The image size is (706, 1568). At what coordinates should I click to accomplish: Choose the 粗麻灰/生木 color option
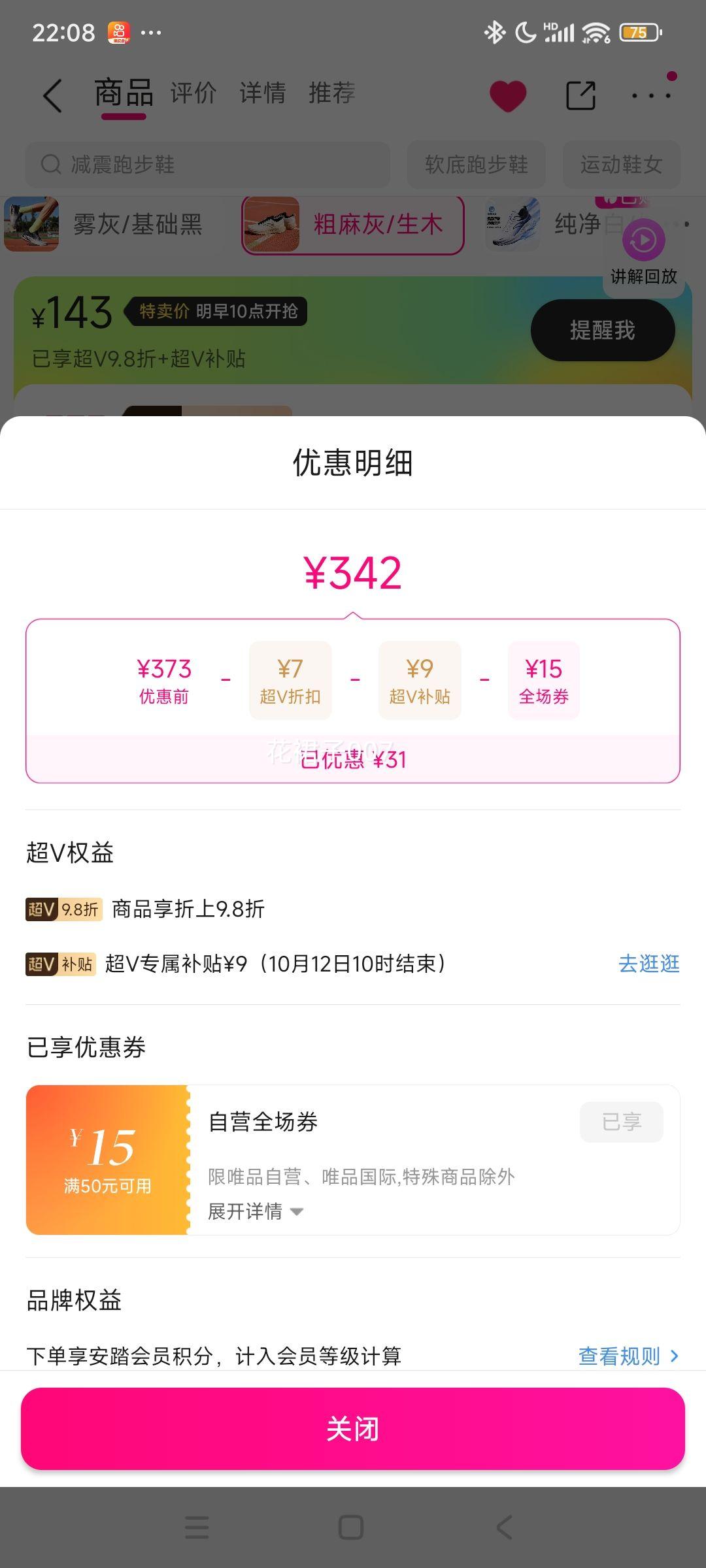click(353, 225)
